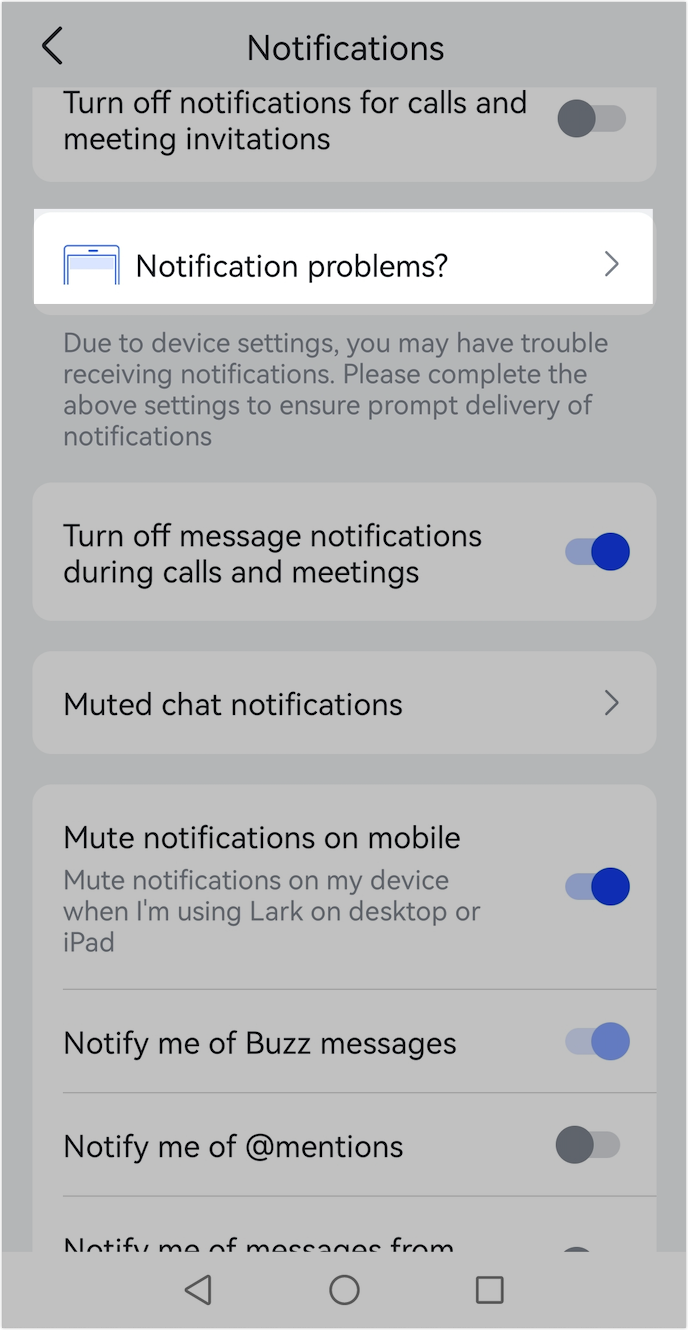Open Muted chat notifications

pyautogui.click(x=343, y=704)
